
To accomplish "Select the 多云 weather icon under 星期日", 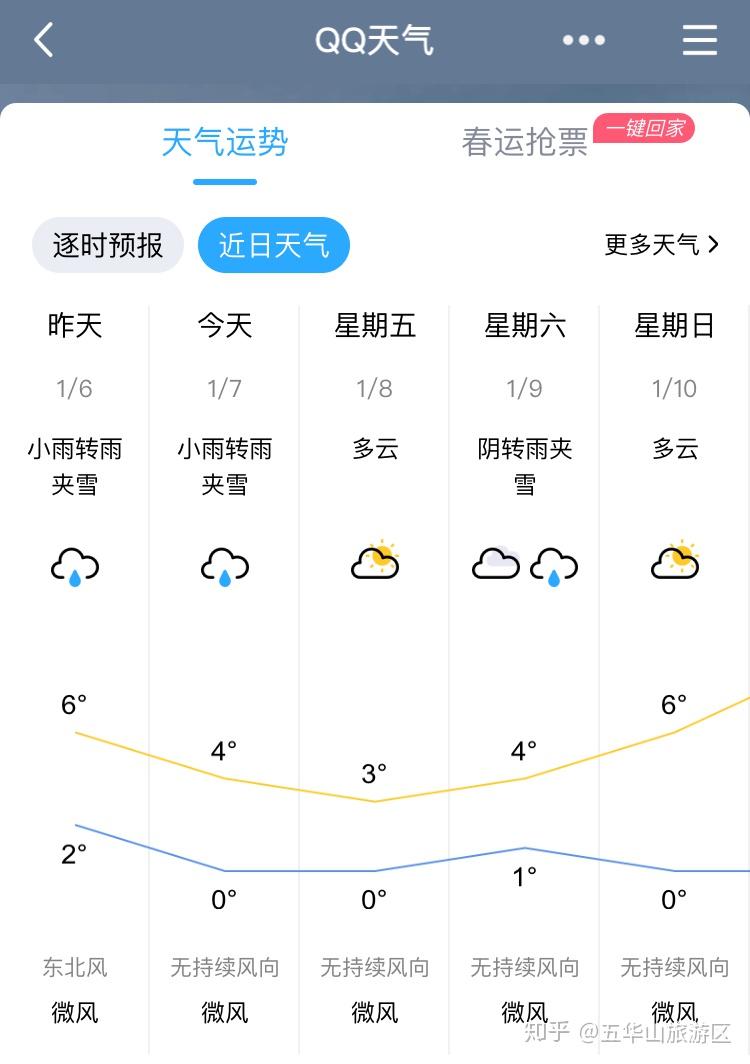I will (x=674, y=562).
